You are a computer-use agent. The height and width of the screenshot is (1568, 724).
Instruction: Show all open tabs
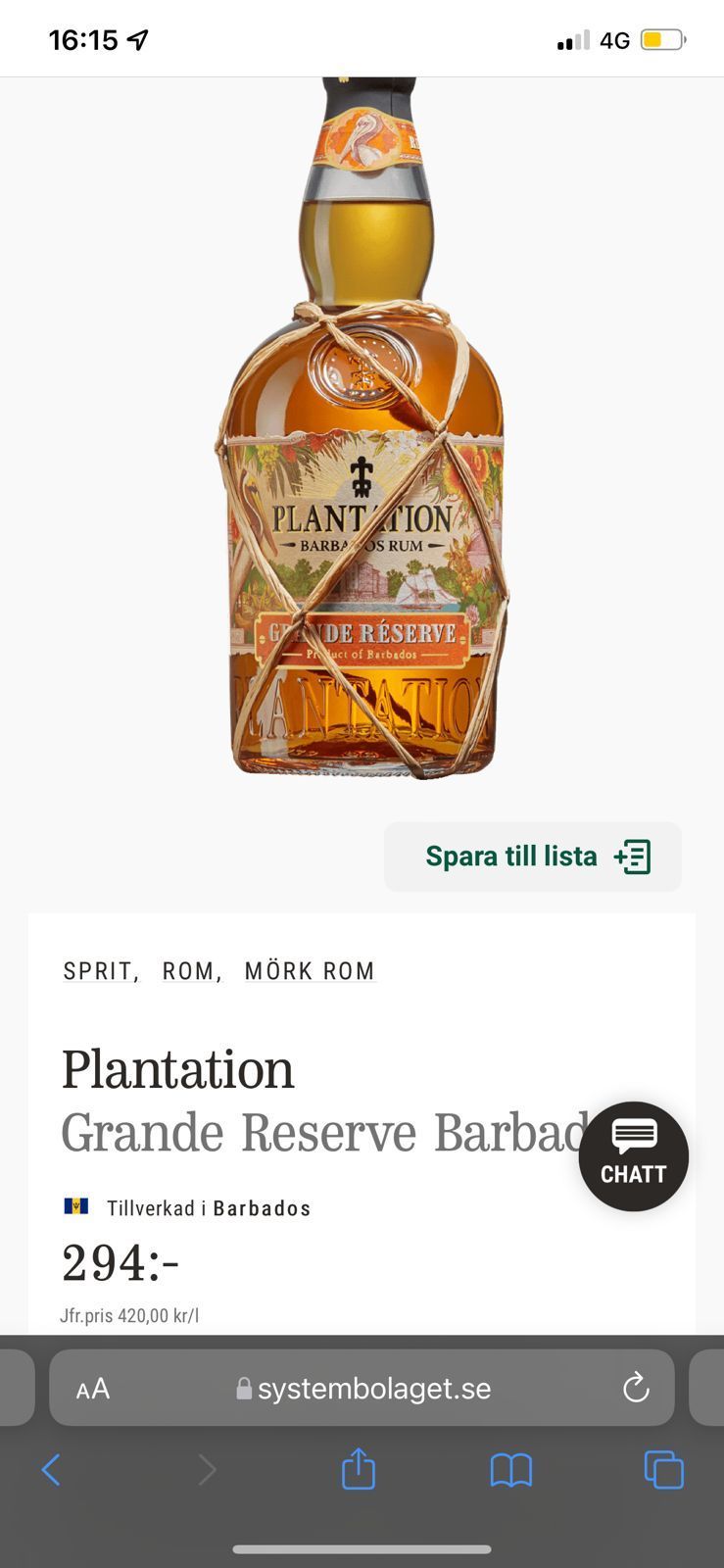[663, 1470]
